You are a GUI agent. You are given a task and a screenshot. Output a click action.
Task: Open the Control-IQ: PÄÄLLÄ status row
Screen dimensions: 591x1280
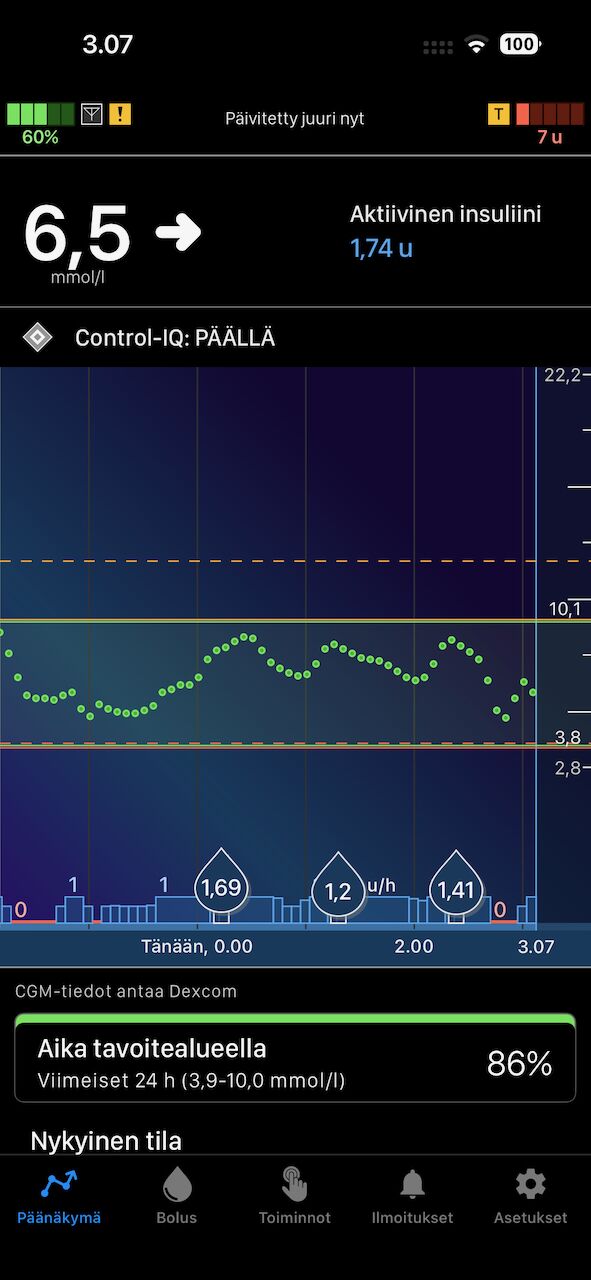[295, 338]
